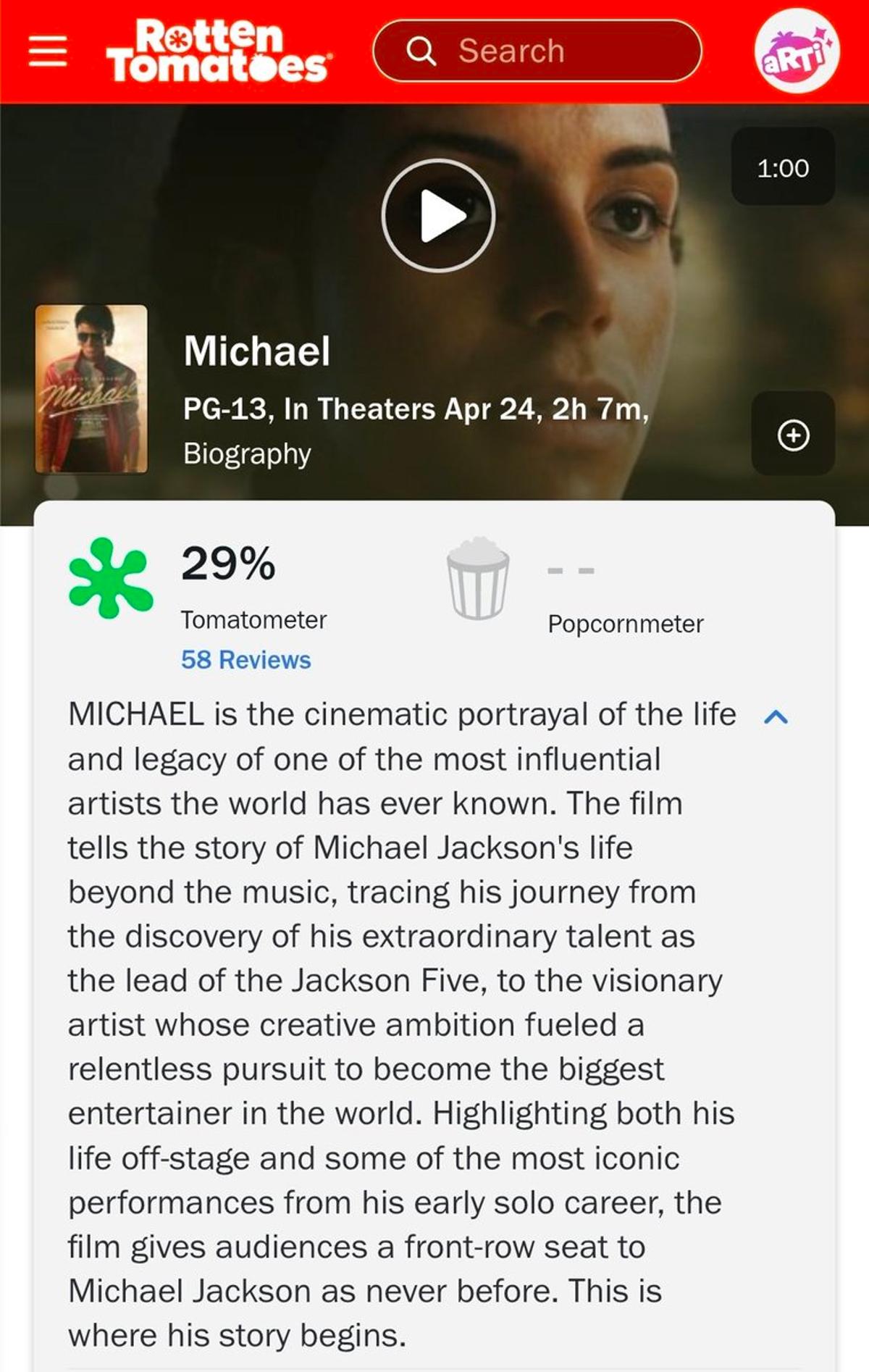The height and width of the screenshot is (1372, 869).
Task: Open the 58 Reviews page
Action: coord(246,660)
